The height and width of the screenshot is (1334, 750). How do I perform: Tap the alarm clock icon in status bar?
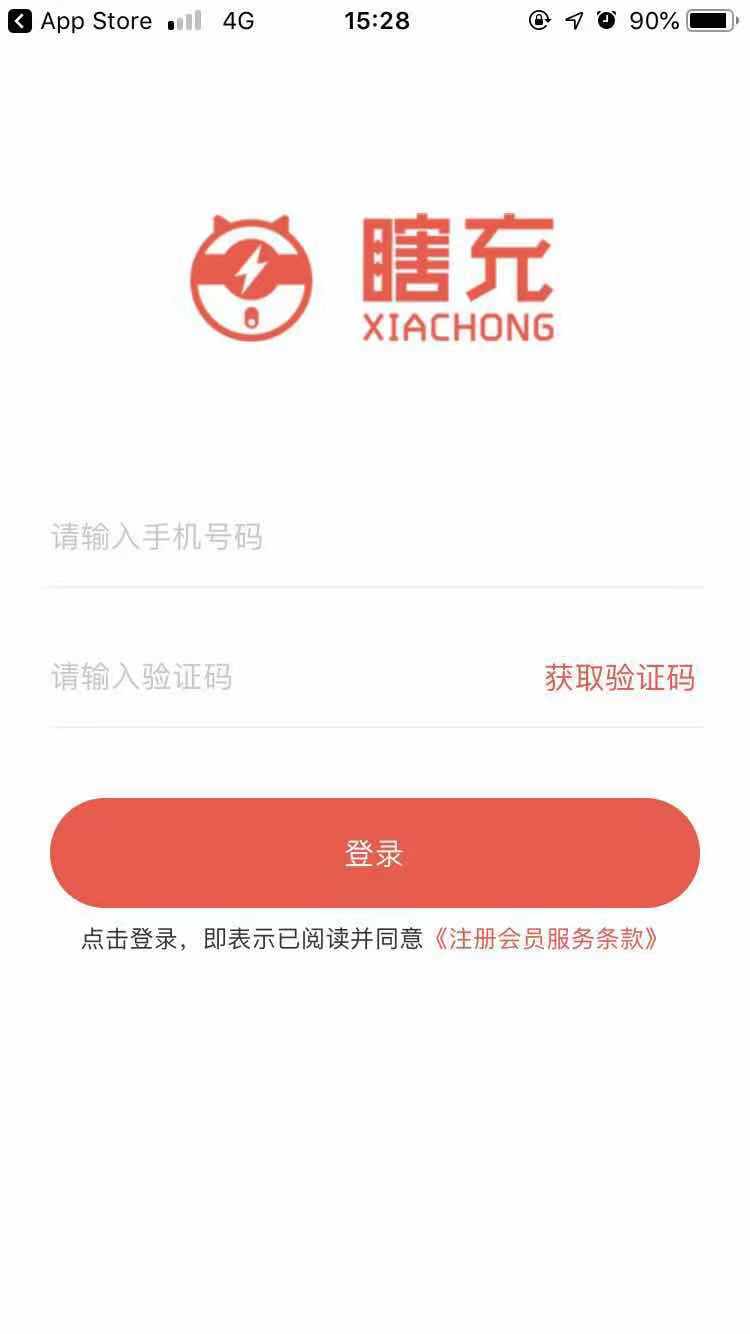[x=607, y=20]
